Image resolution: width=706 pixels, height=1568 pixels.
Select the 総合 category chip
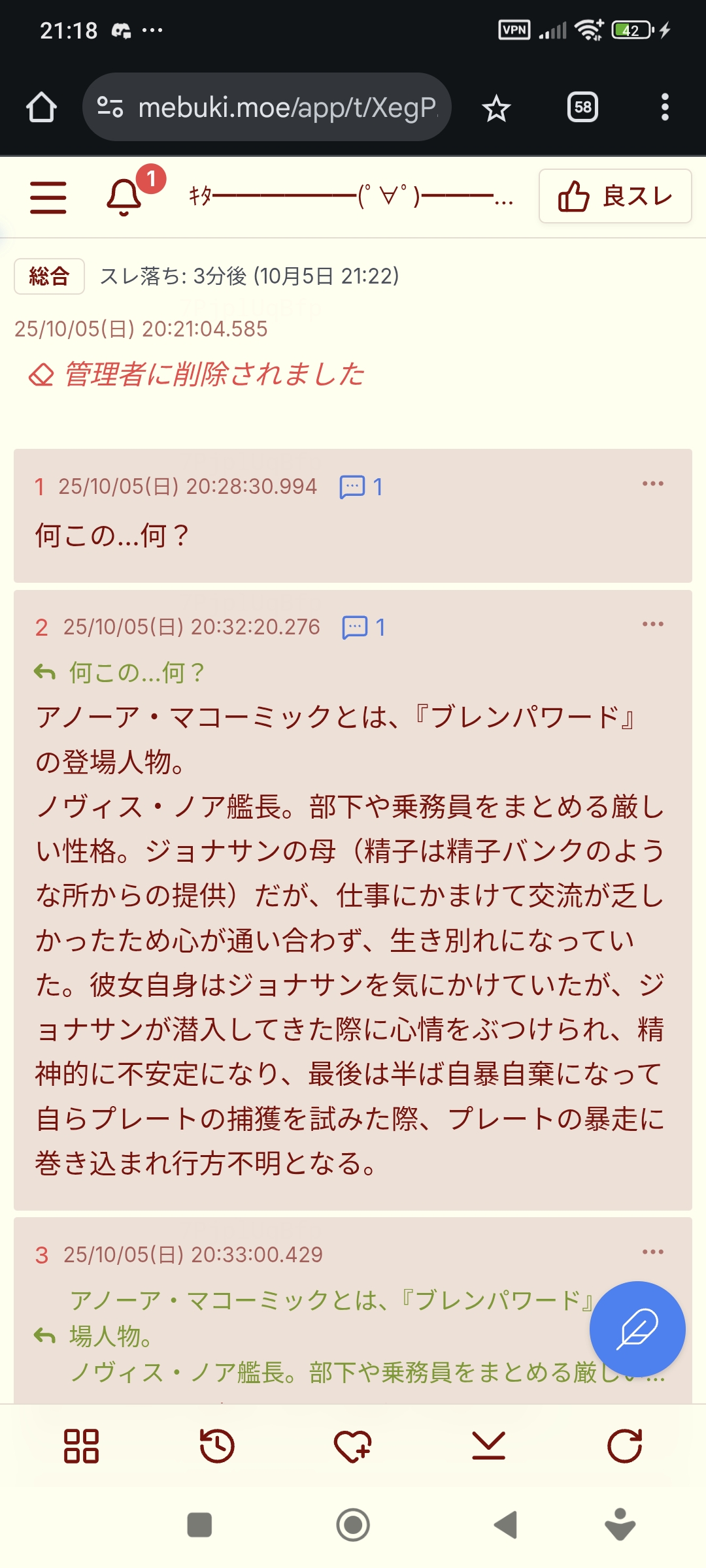click(49, 276)
